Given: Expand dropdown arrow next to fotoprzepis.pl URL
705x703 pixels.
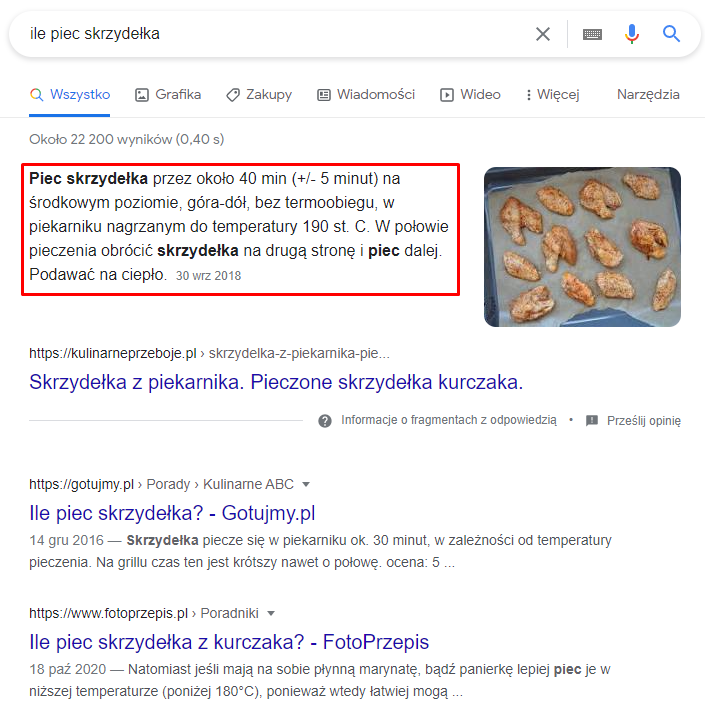Looking at the screenshot, I should pos(271,614).
